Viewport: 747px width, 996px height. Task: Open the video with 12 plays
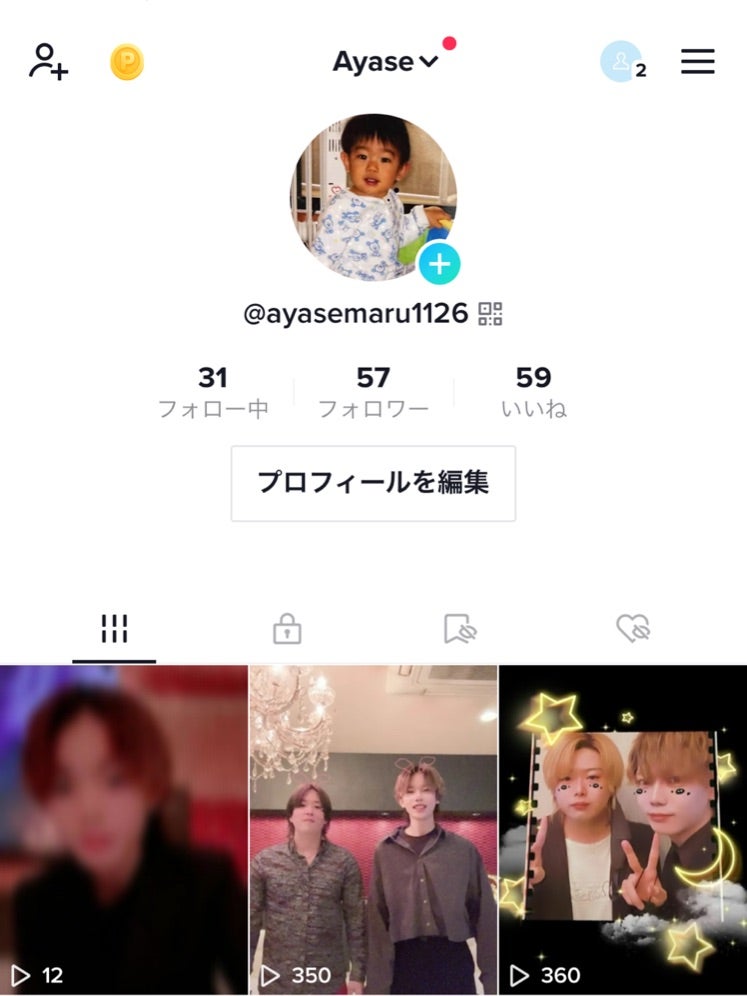(123, 829)
